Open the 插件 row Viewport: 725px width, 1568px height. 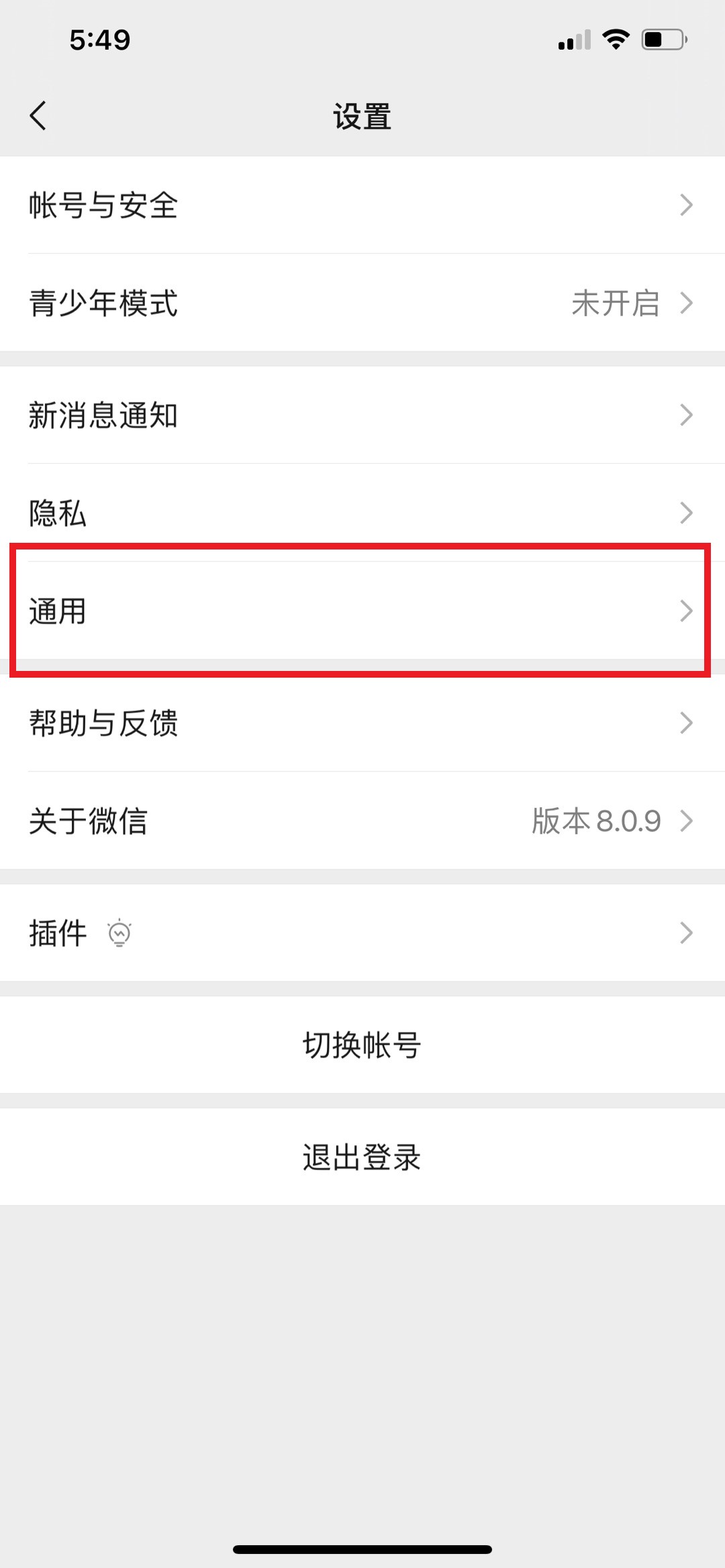362,933
